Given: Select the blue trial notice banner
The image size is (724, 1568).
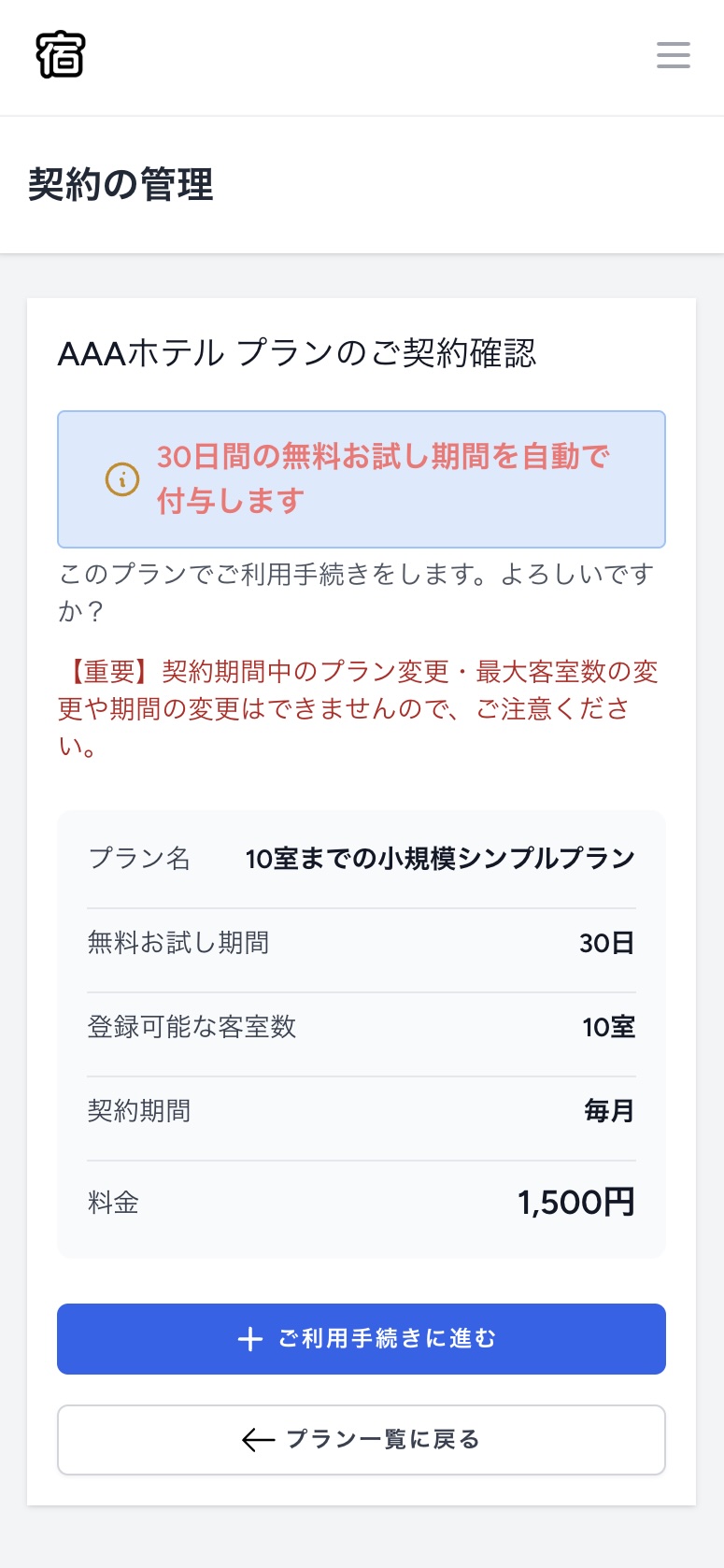Looking at the screenshot, I should (x=362, y=479).
